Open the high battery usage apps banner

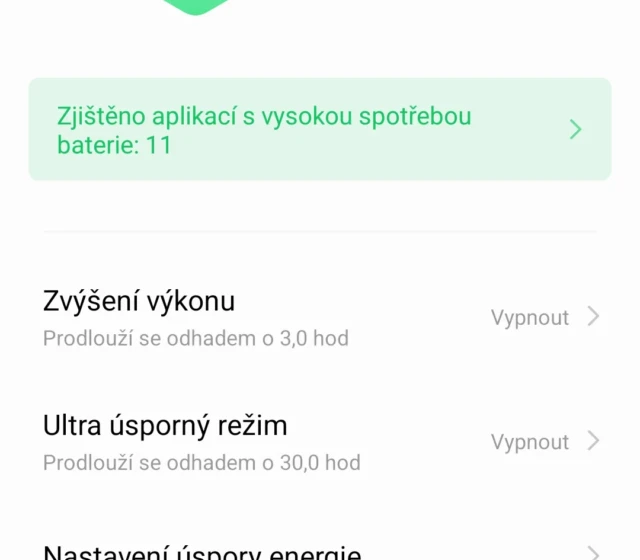tap(319, 130)
